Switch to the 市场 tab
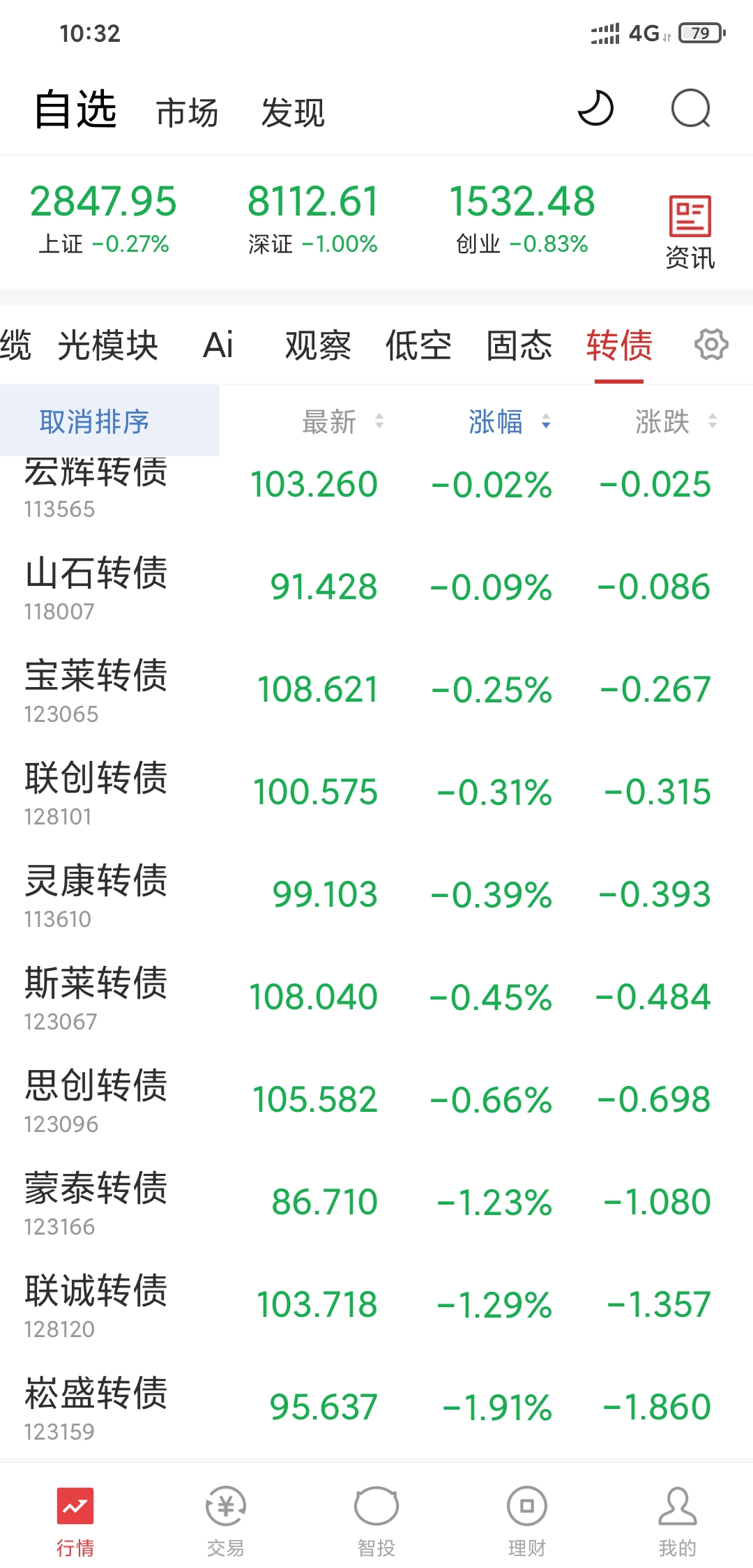 click(x=187, y=112)
